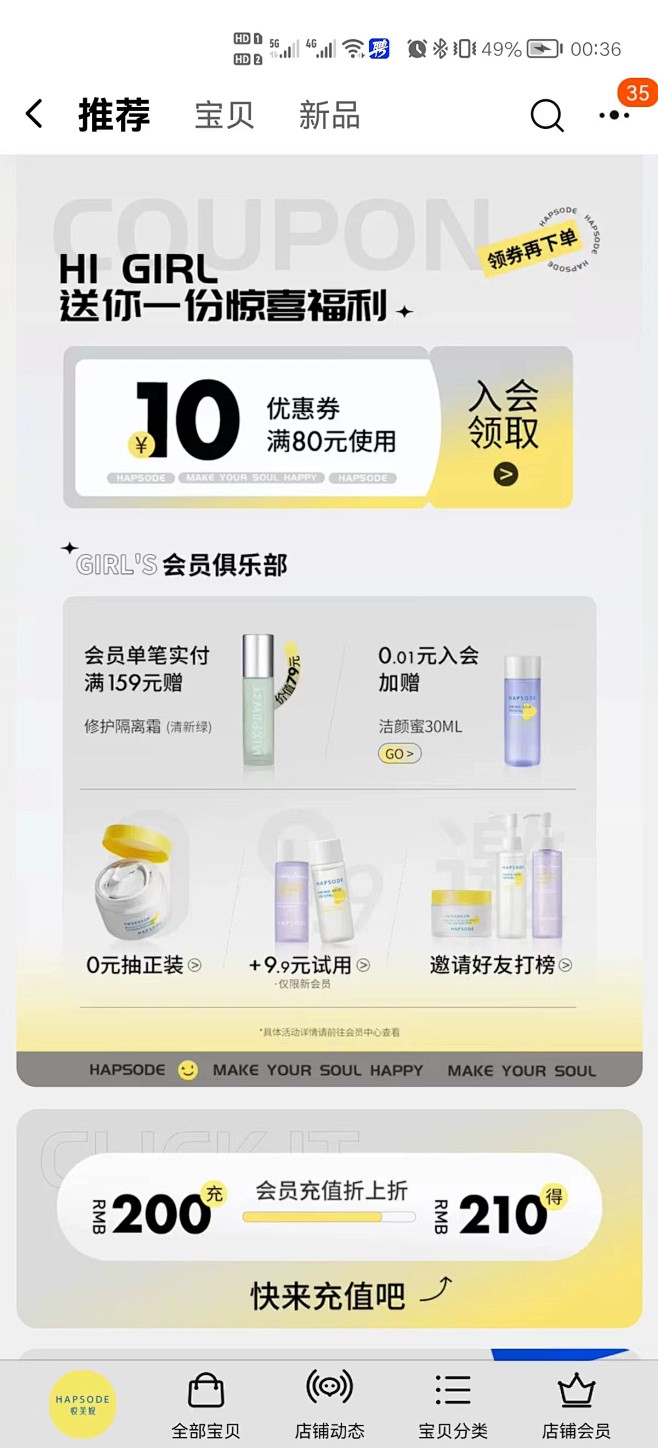Select 宝贝分类 in bottom bar
Viewport: 658px width, 1448px height.
click(x=452, y=1405)
